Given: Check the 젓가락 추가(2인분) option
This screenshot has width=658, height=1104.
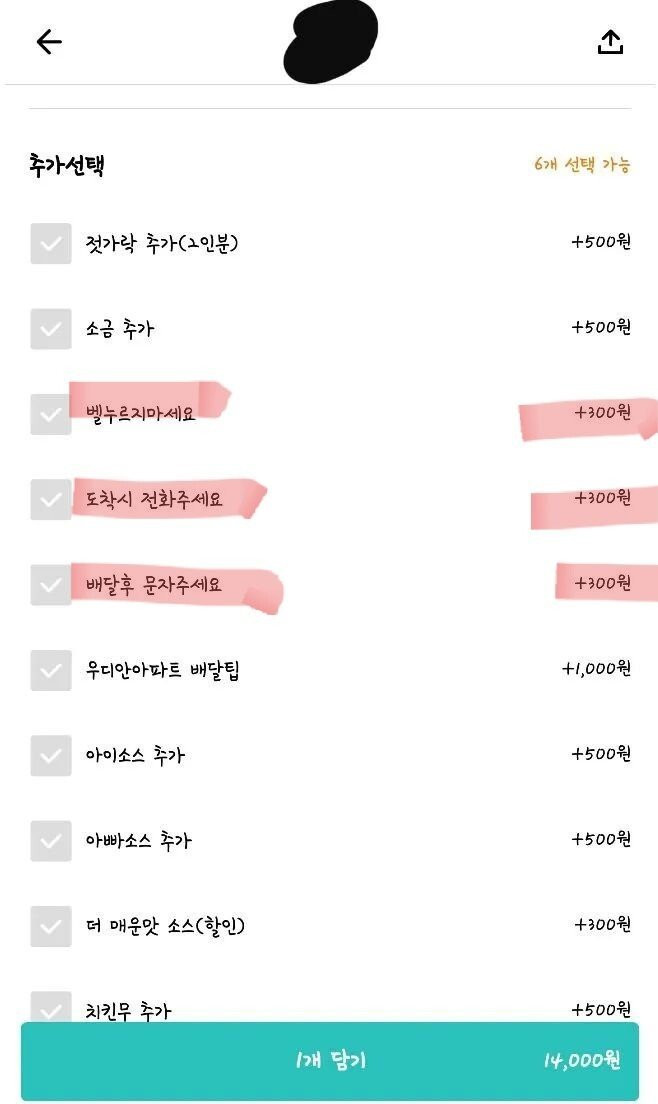Looking at the screenshot, I should click(x=51, y=243).
